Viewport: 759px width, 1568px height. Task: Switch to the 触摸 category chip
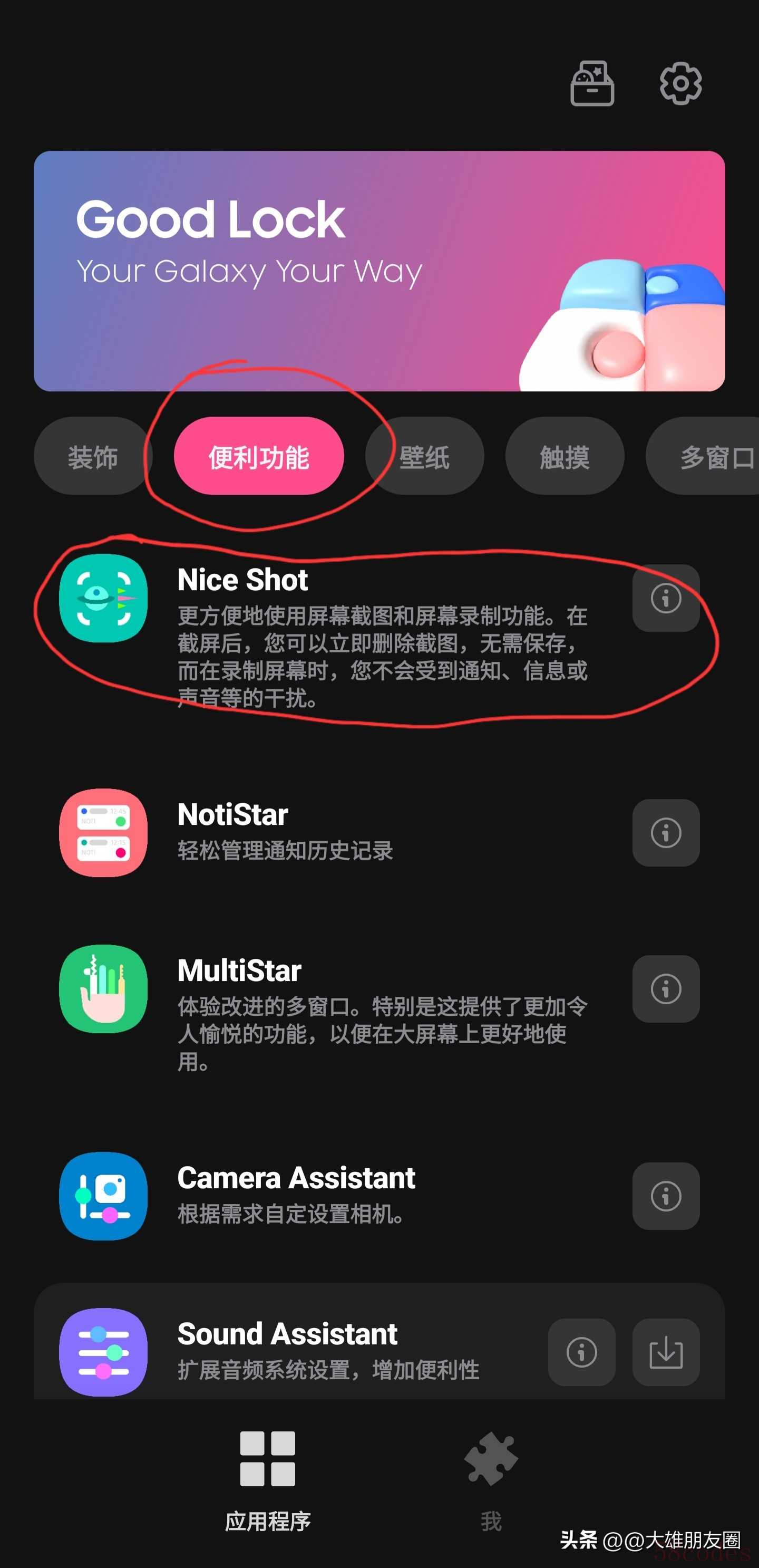(565, 457)
